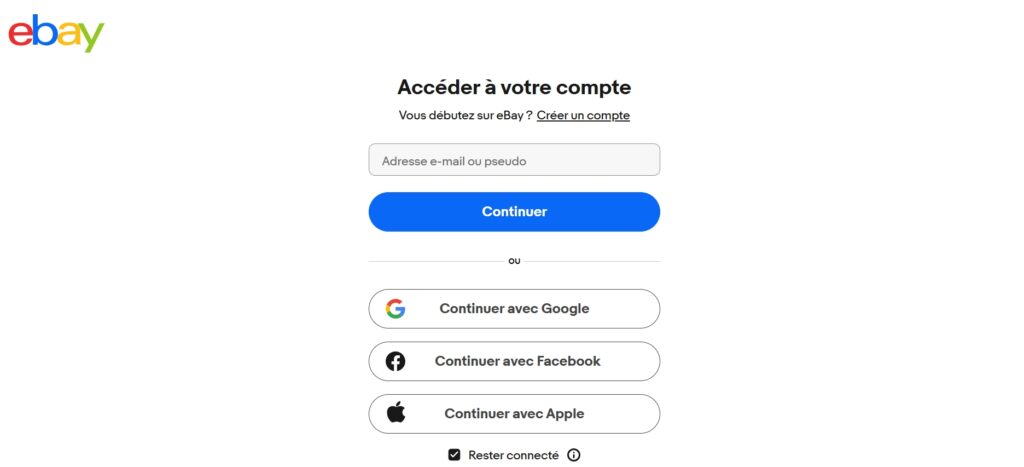Tap the email or username field
1024x467 pixels.
pos(514,160)
